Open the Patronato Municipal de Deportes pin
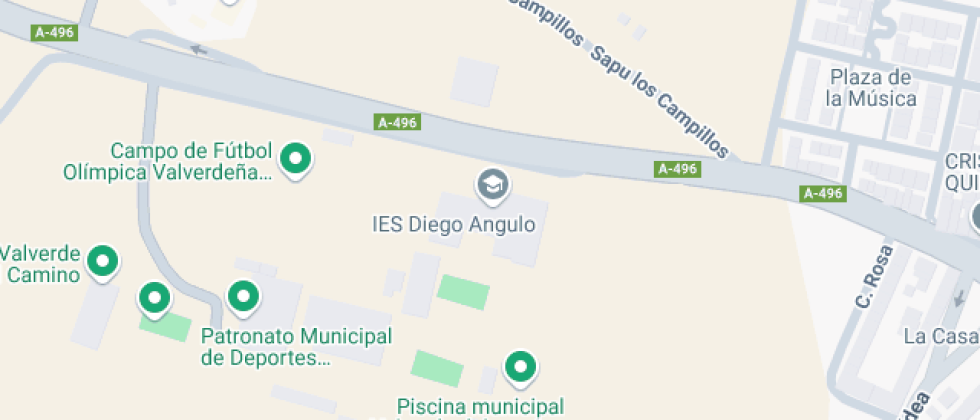980x420 pixels. click(x=243, y=297)
